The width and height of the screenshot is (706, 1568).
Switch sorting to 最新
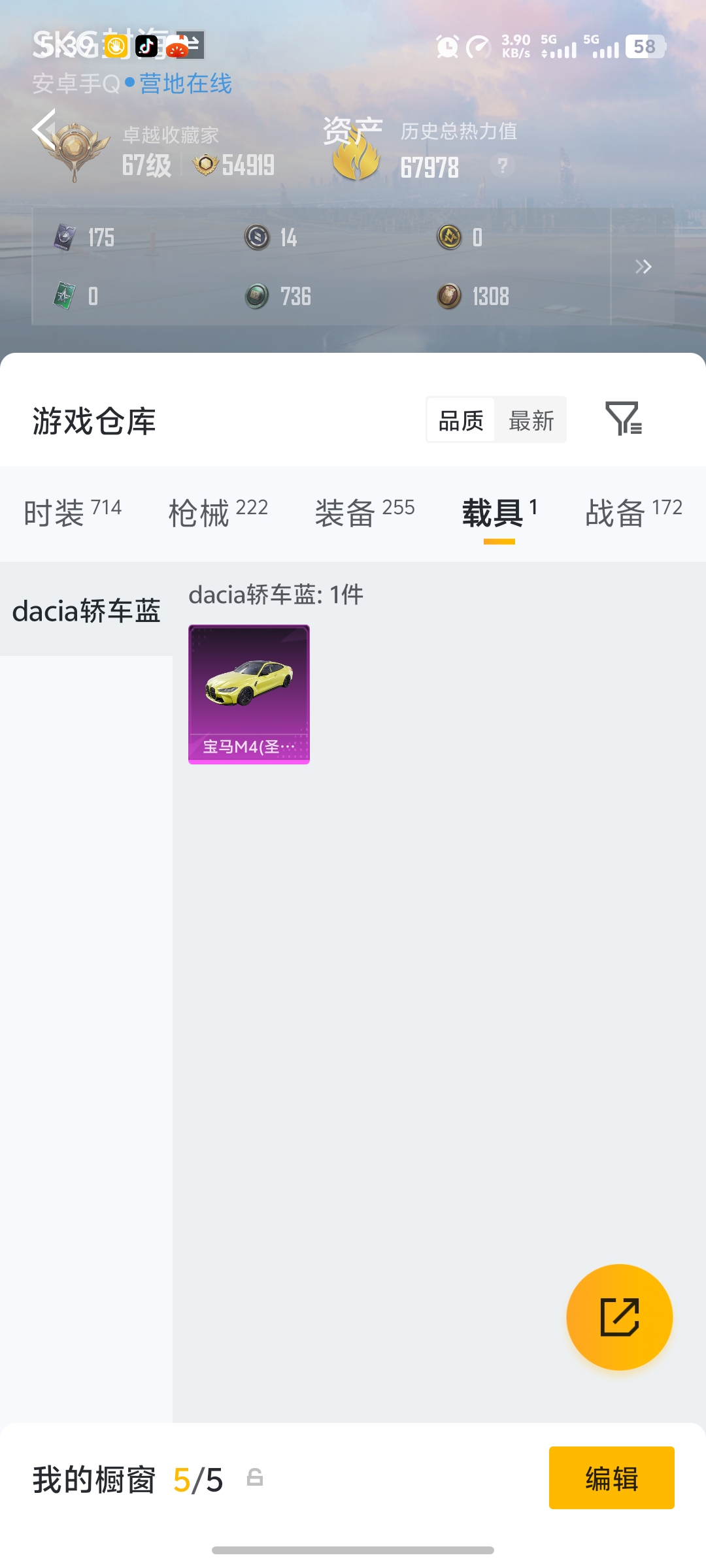pyautogui.click(x=531, y=420)
